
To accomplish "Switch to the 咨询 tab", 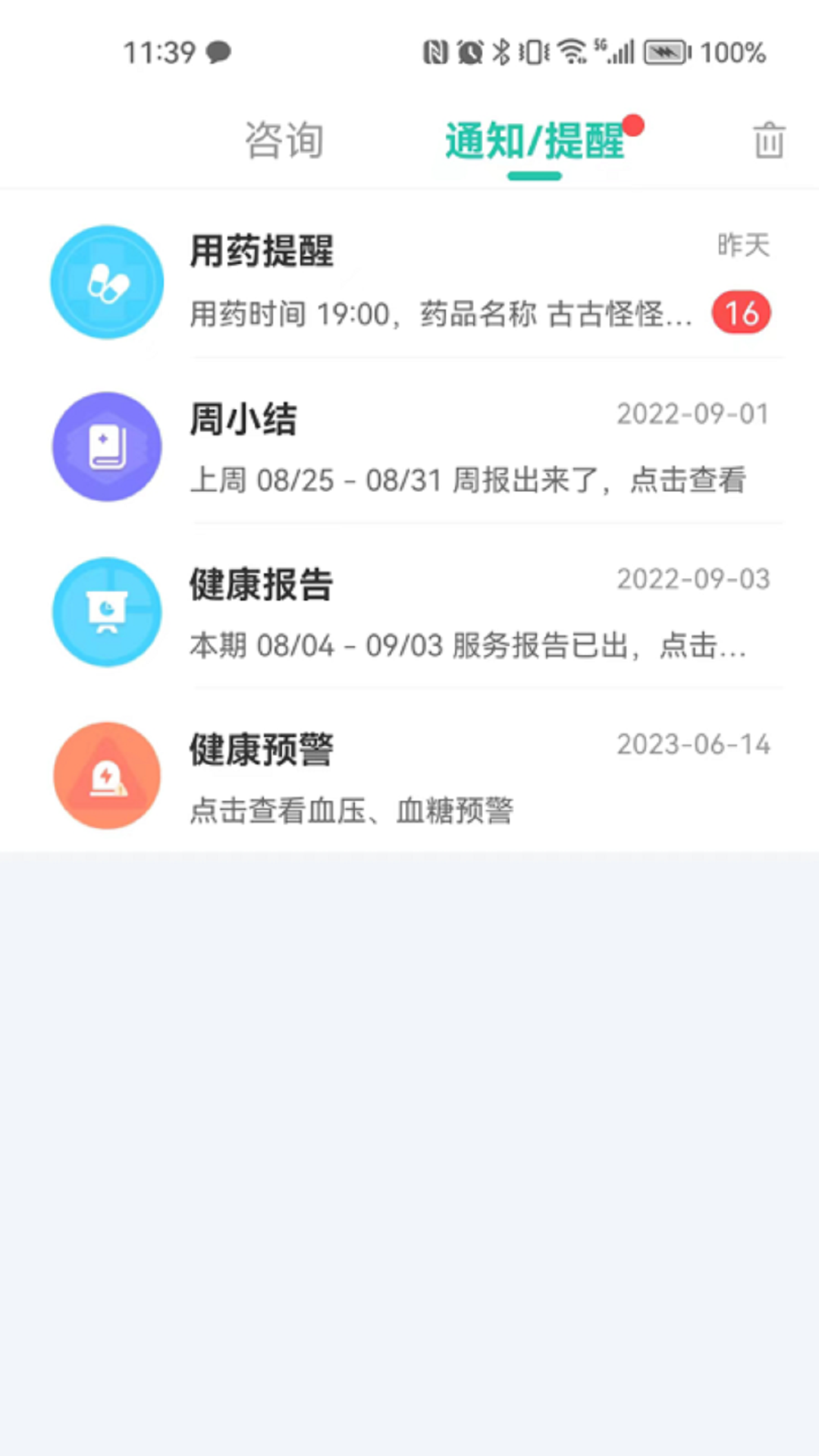I will pos(283,140).
